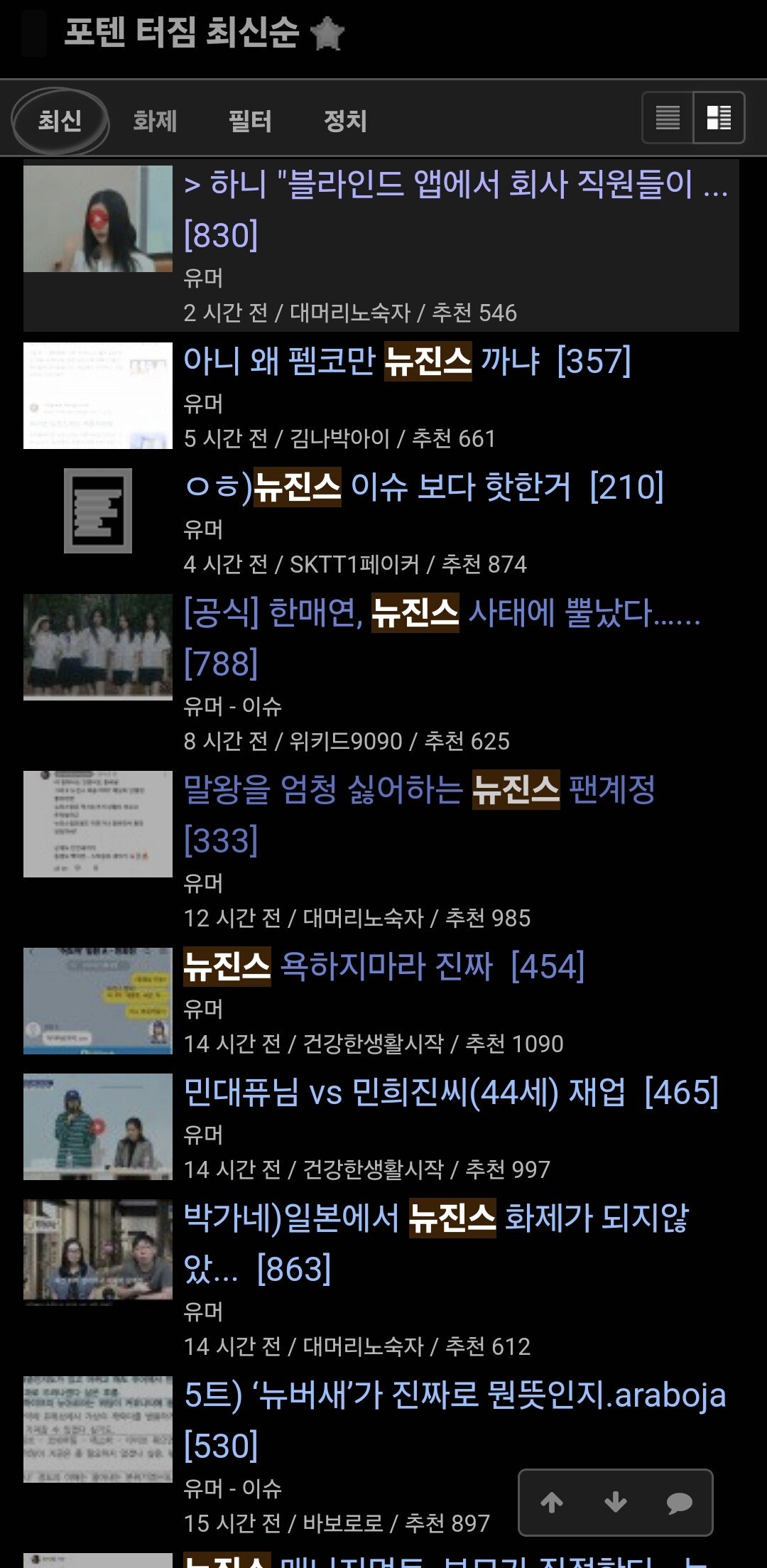The width and height of the screenshot is (767, 1568).
Task: Open post 뉴진스 욕하지마라 진짜
Action: coord(383,966)
